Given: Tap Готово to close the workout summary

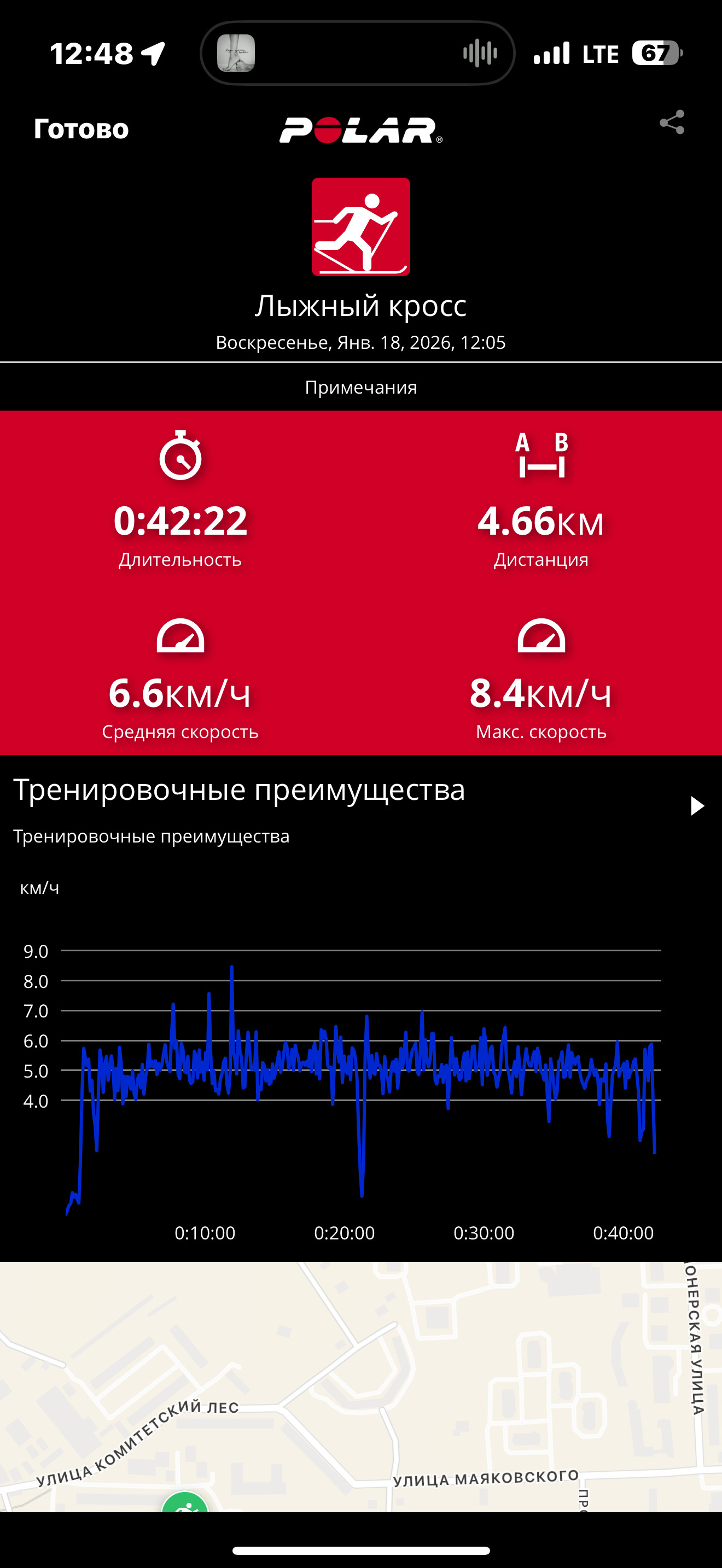Looking at the screenshot, I should (81, 128).
